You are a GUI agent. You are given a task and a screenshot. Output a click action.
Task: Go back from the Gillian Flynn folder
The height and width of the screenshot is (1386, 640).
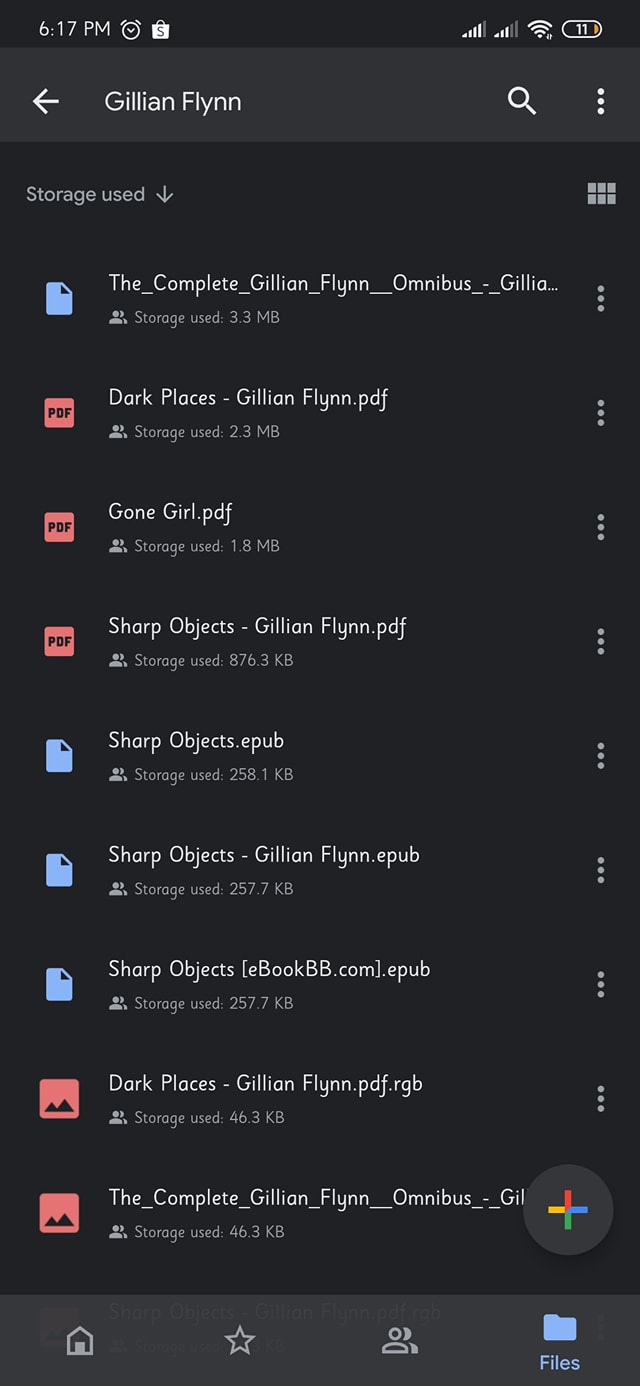coord(46,101)
